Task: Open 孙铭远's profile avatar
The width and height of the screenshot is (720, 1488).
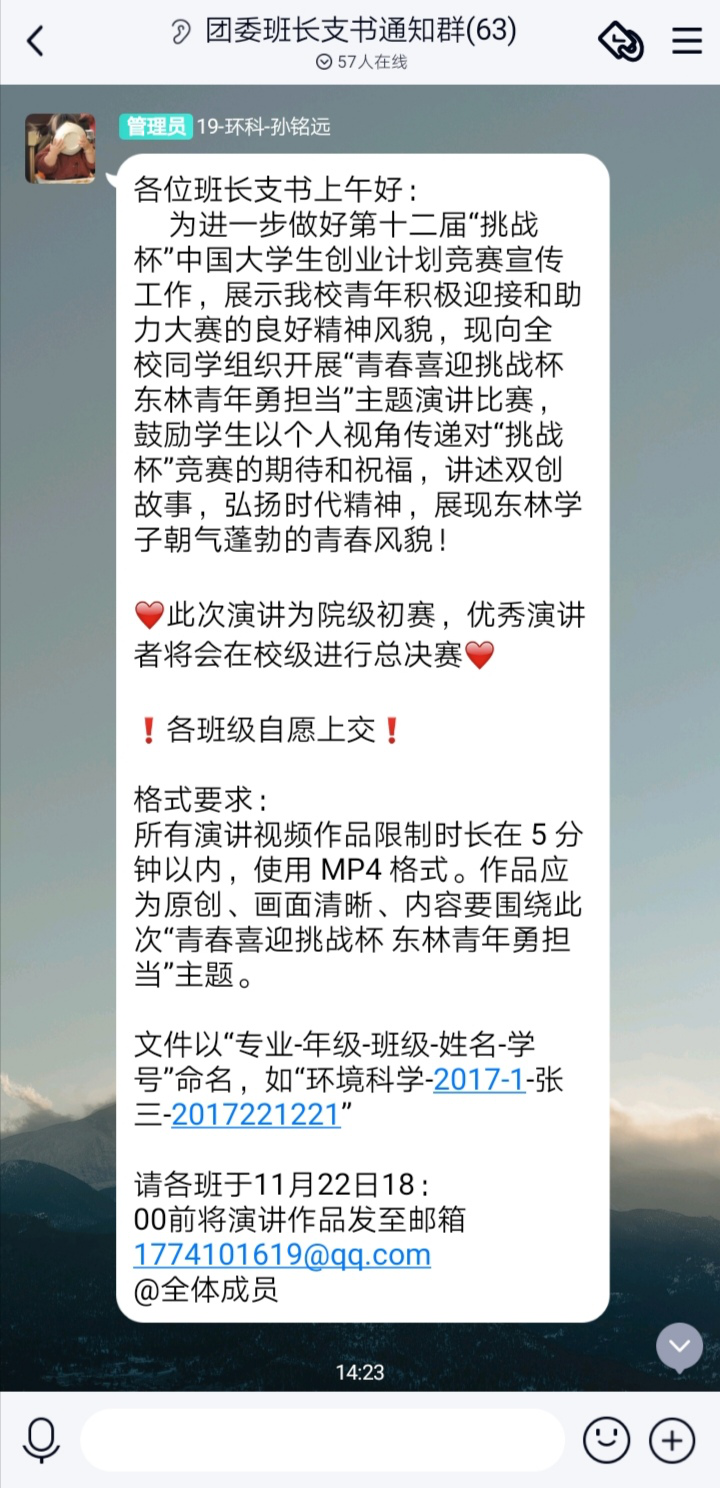Action: [x=60, y=148]
